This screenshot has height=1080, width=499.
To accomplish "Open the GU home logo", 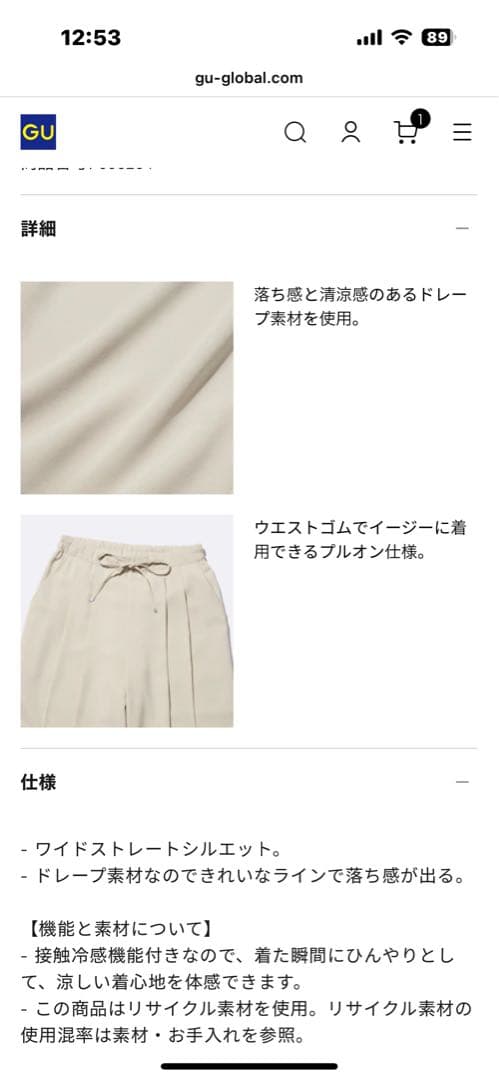I will [38, 132].
